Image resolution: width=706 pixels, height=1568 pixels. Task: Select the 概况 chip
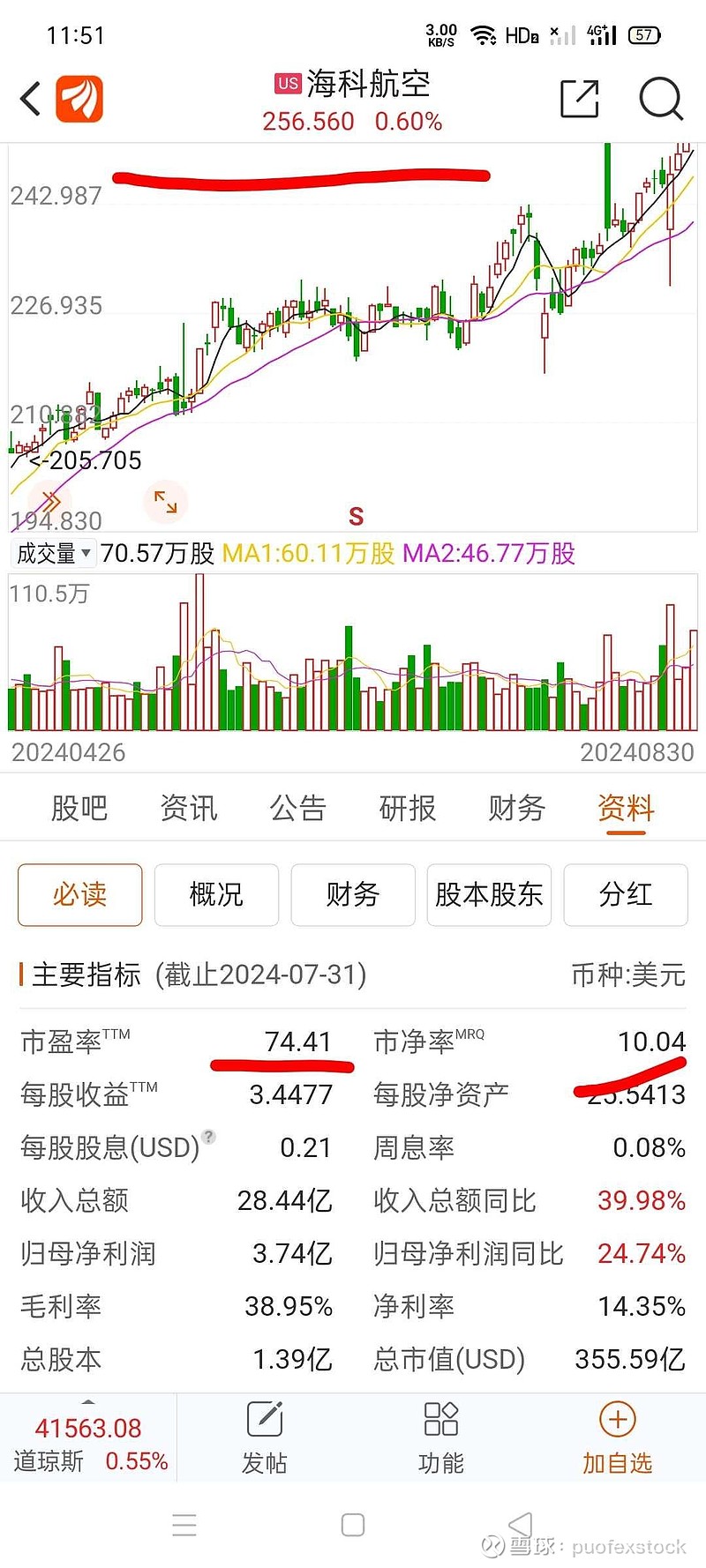[216, 894]
